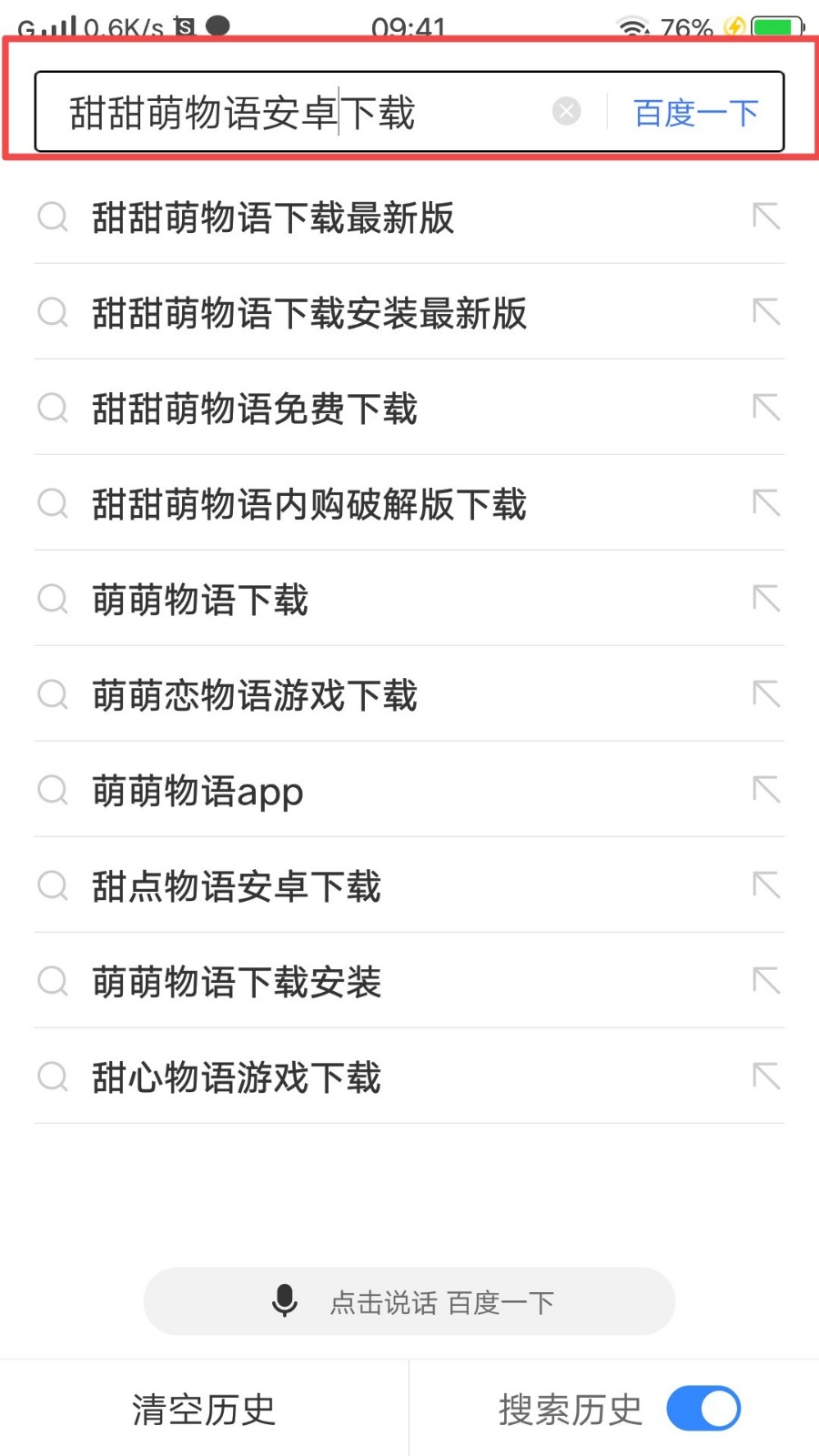This screenshot has width=819, height=1456.
Task: Tap the 百度一下 search button
Action: 696,113
